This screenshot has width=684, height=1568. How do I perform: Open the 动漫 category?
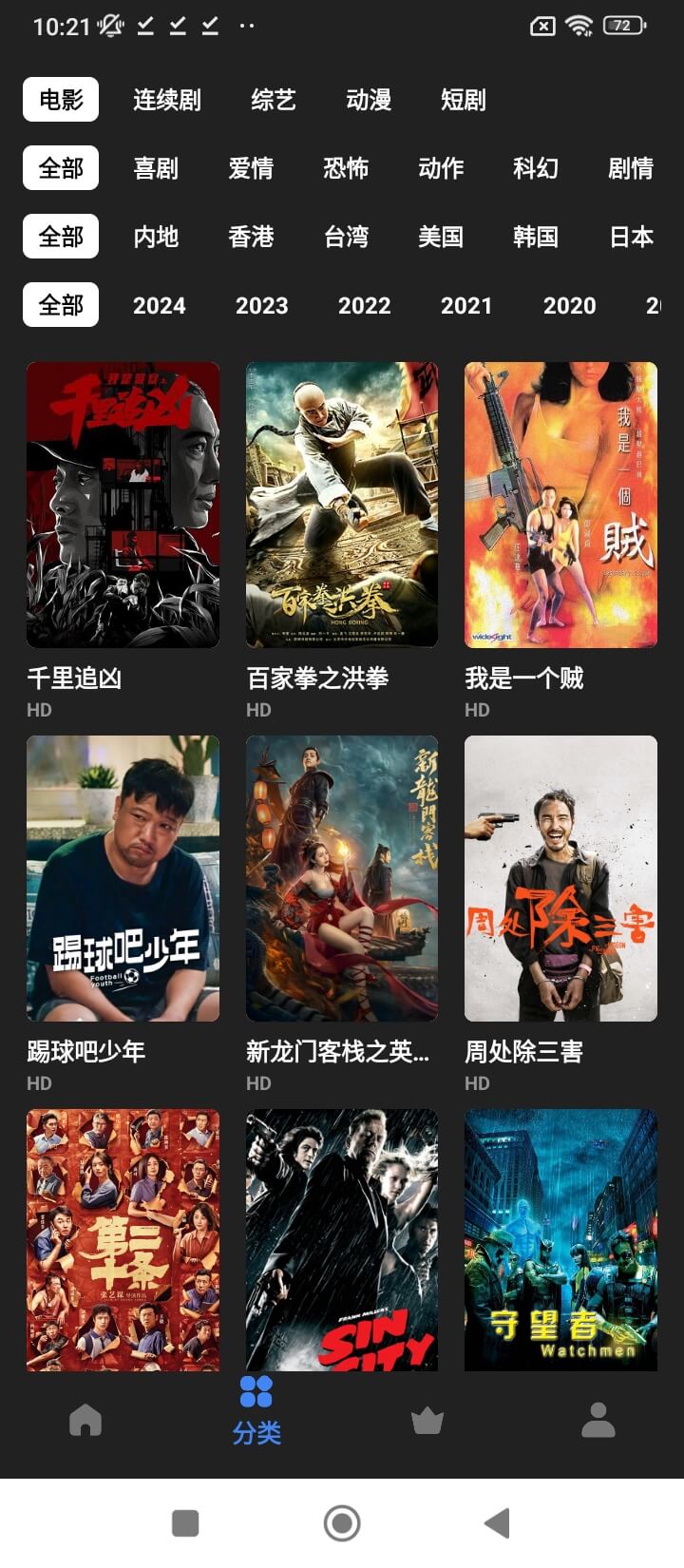point(369,100)
